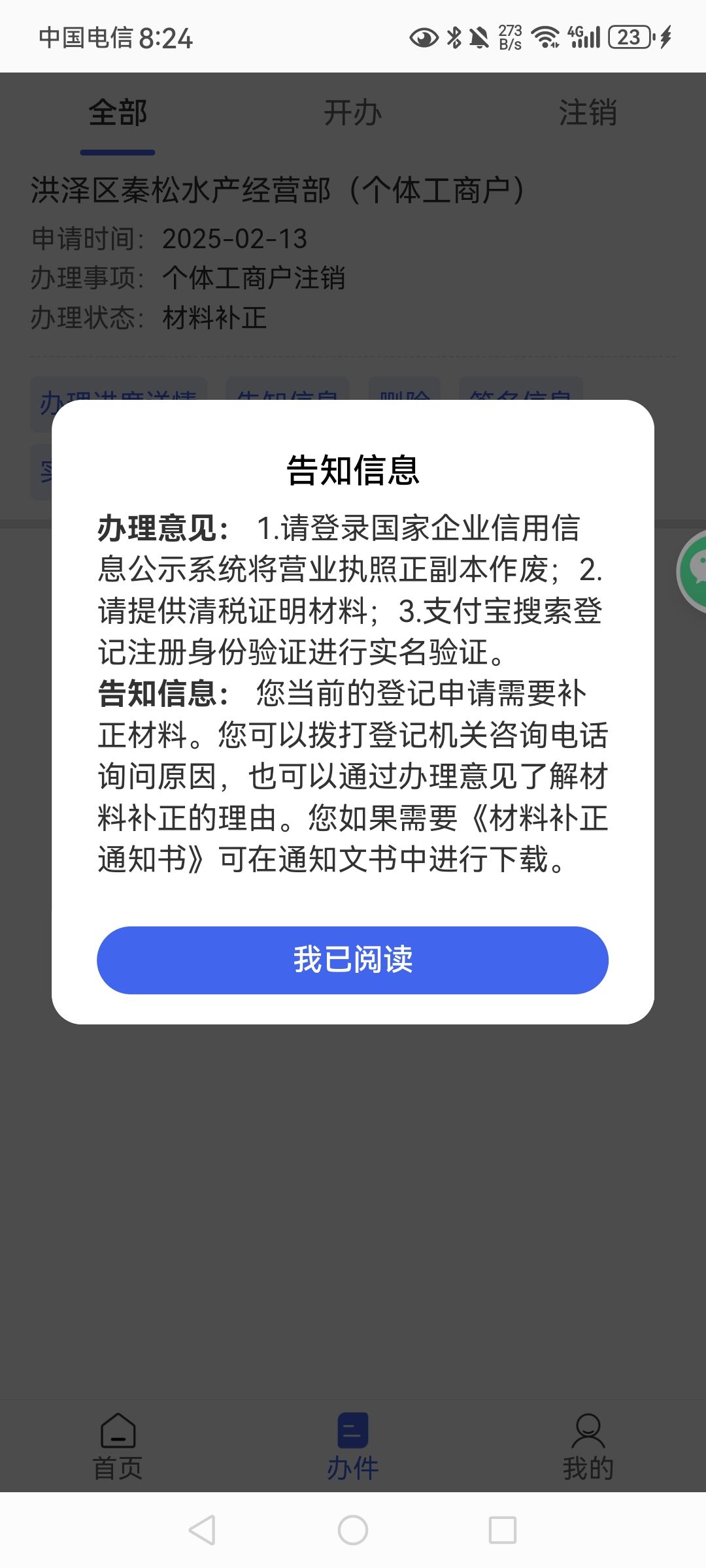
Task: Switch to the 注销 tab
Action: coord(588,113)
